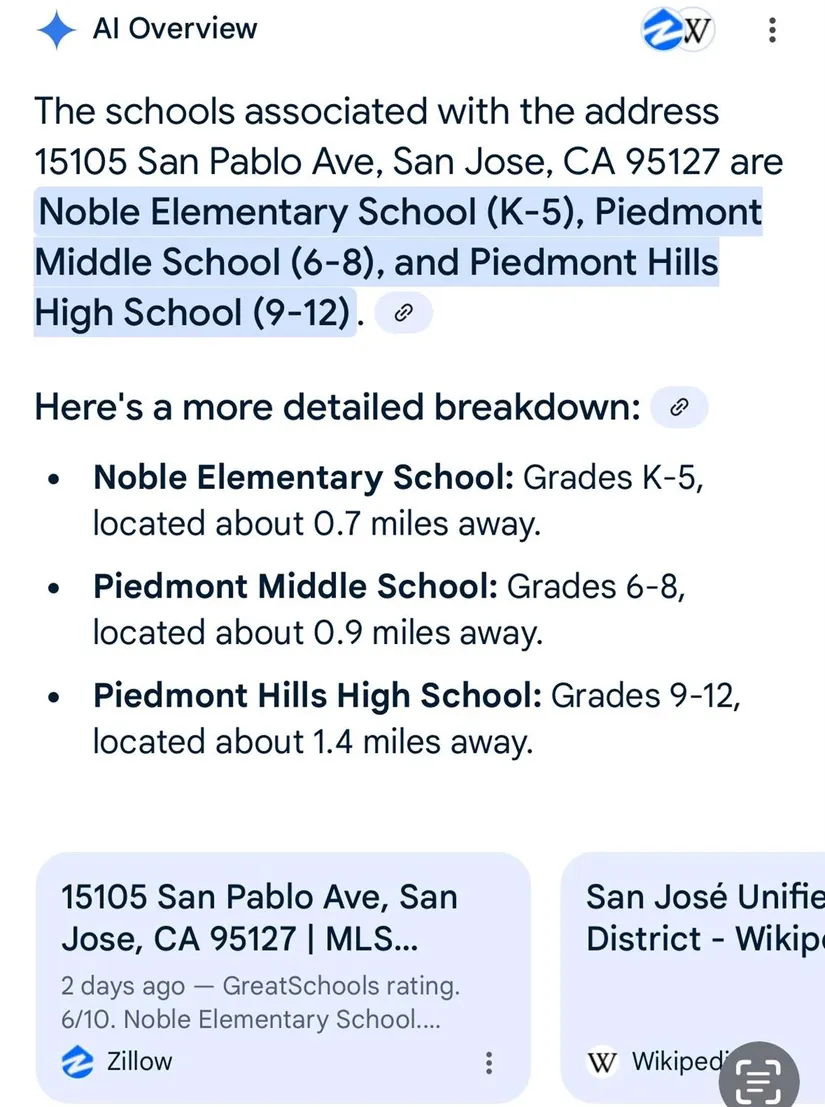
Task: Tap the source icons cluster beside AI Overview
Action: (679, 32)
